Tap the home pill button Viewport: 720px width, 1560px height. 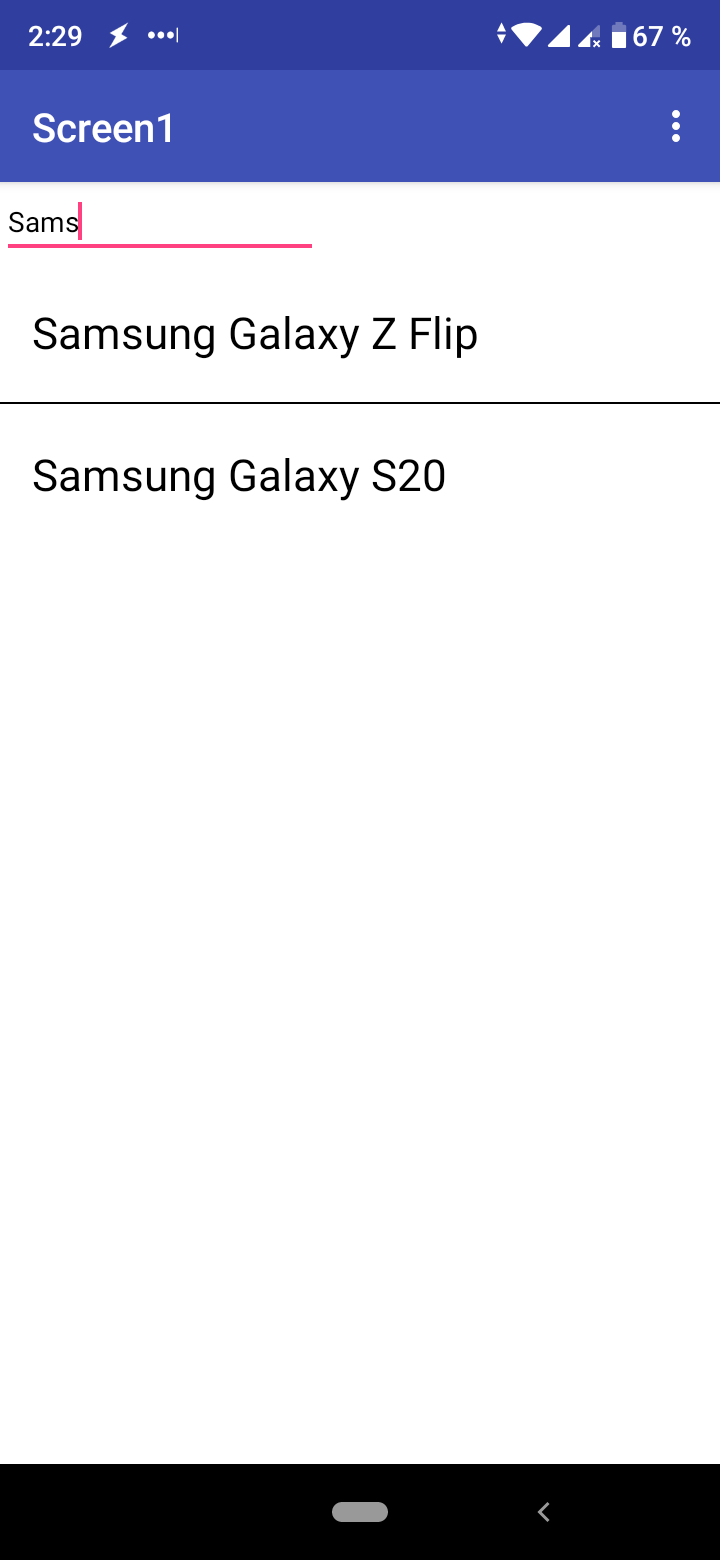[x=360, y=1512]
